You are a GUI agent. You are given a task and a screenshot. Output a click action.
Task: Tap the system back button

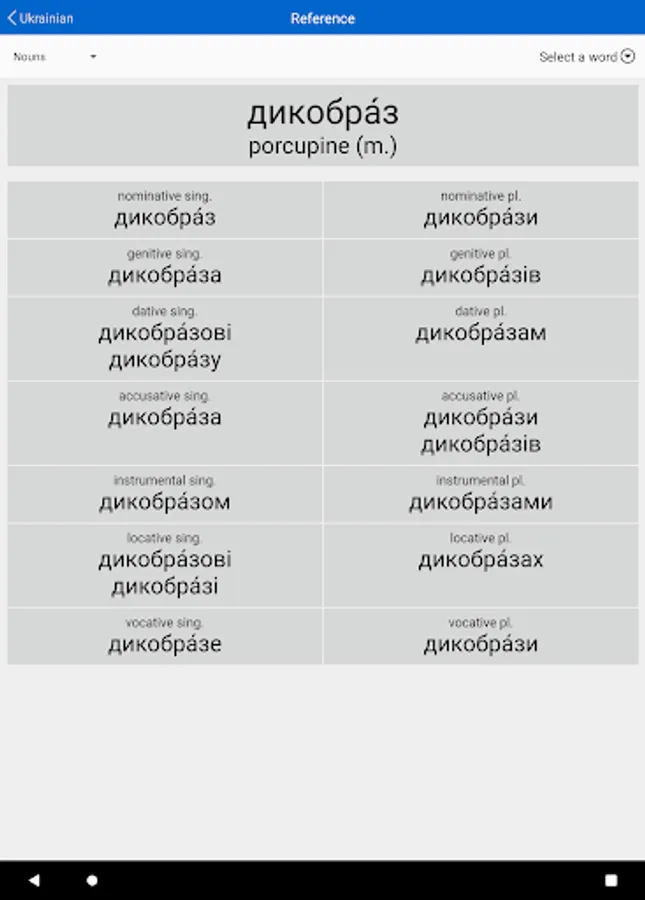click(34, 880)
